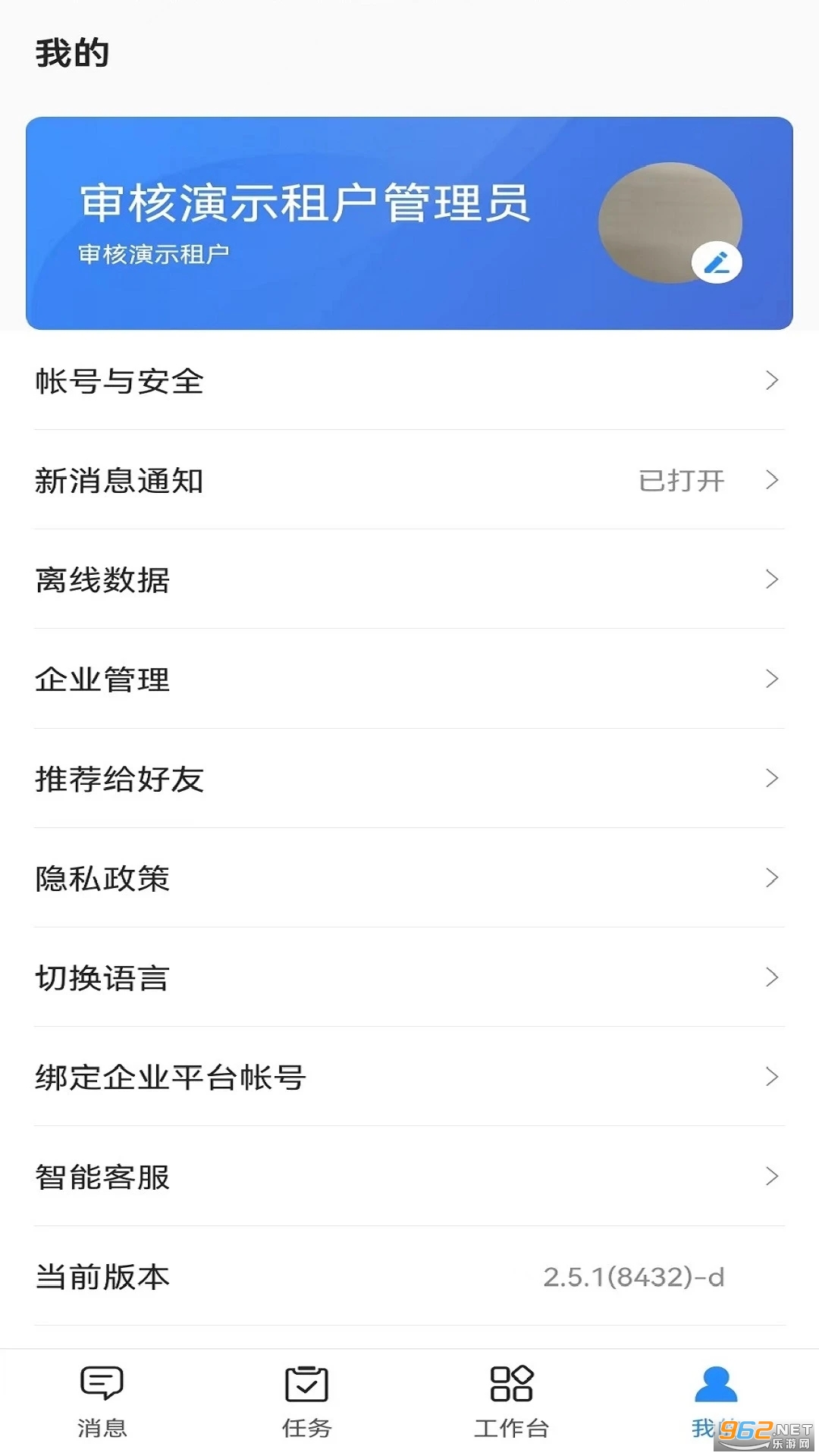Open 切换语言 option
This screenshot has width=819, height=1456.
click(x=409, y=977)
